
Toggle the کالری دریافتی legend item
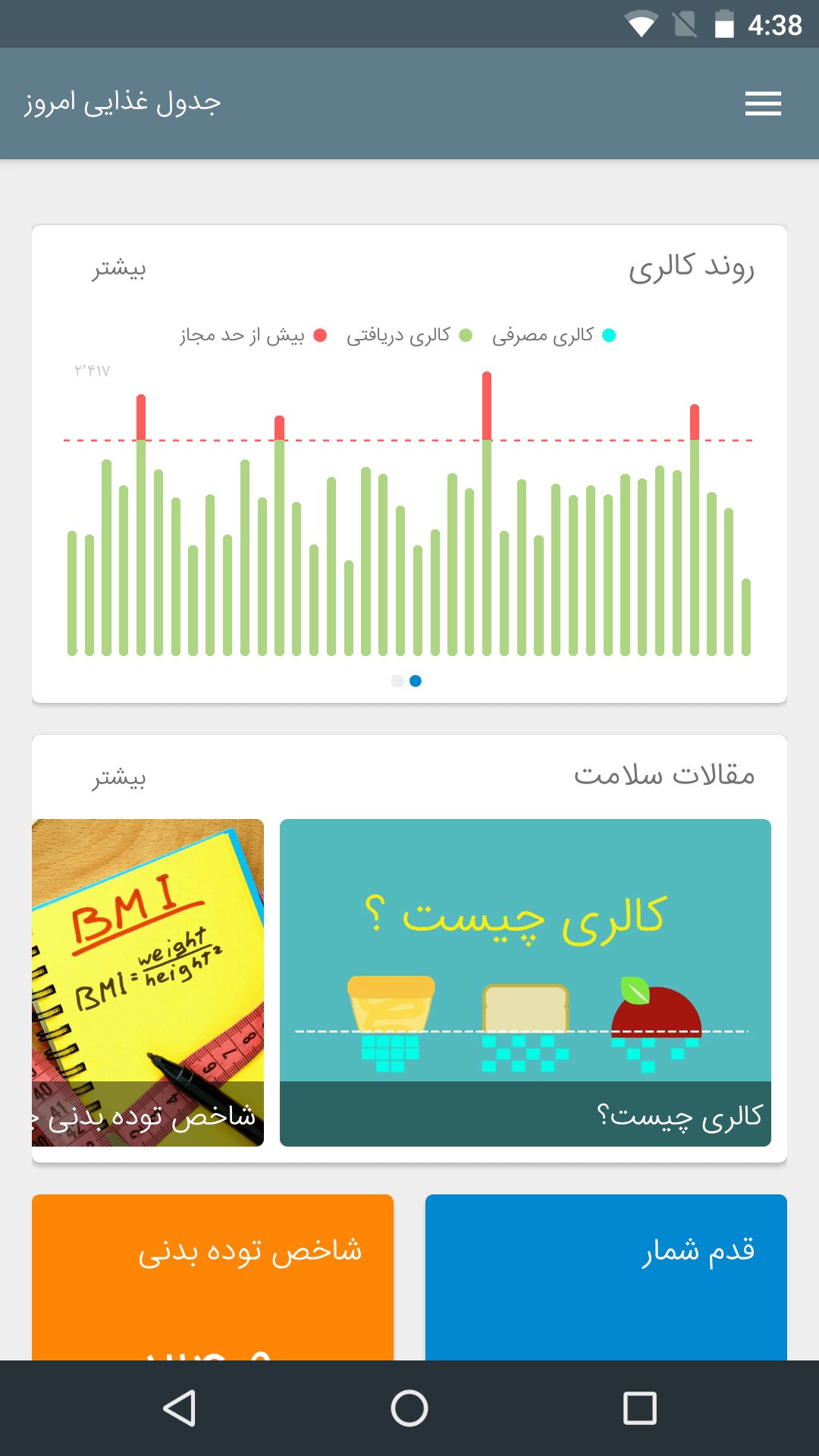click(x=409, y=335)
